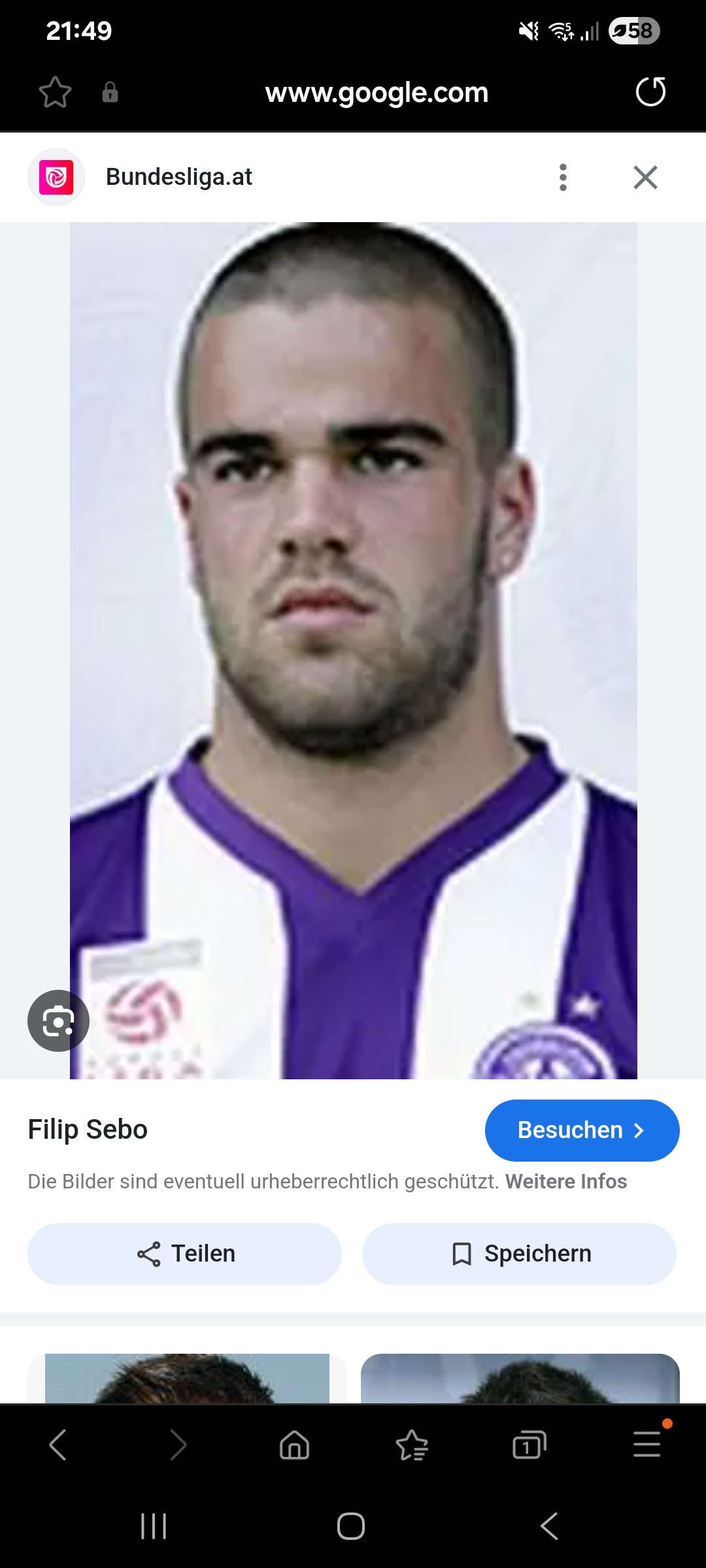Share the image via Teilen

[184, 1254]
